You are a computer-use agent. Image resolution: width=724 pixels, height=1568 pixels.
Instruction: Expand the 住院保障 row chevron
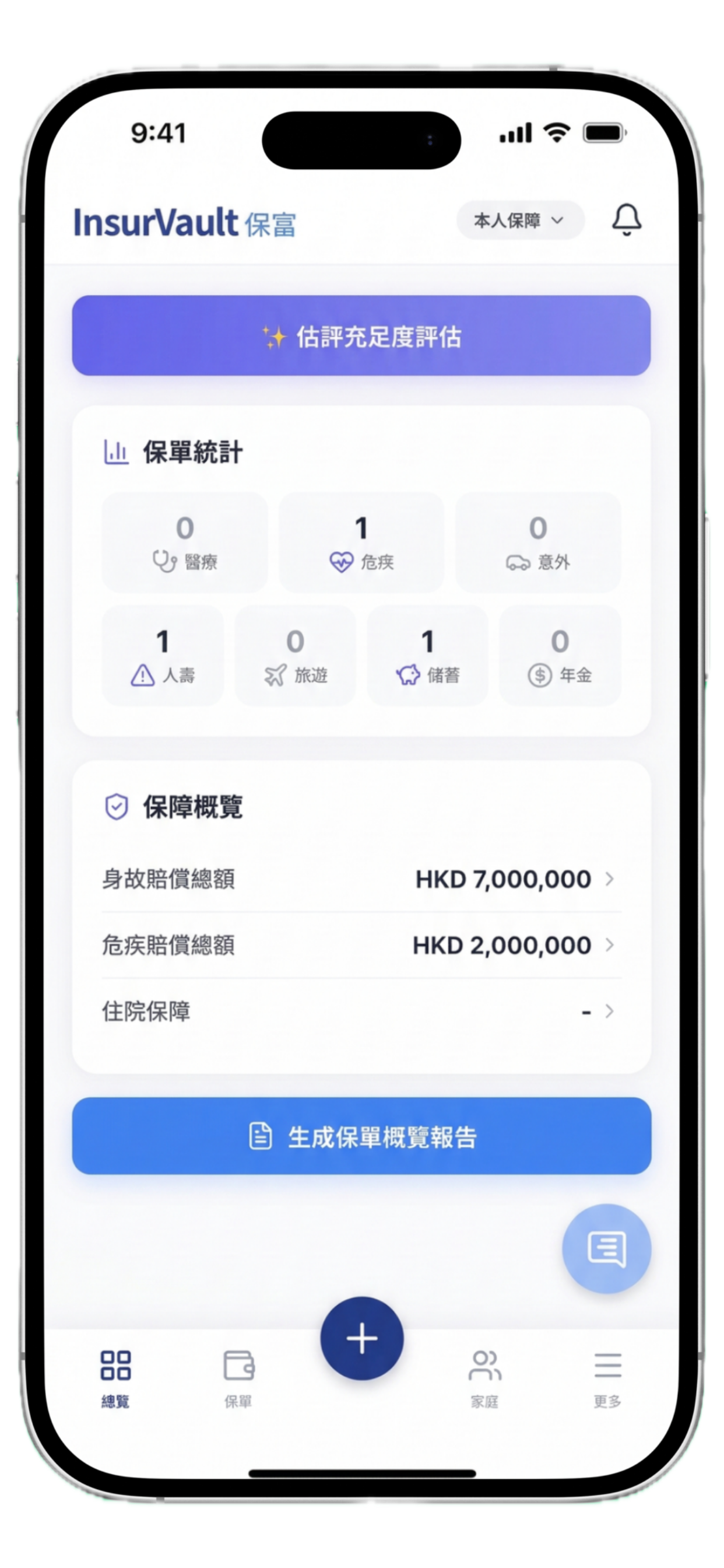[610, 1011]
